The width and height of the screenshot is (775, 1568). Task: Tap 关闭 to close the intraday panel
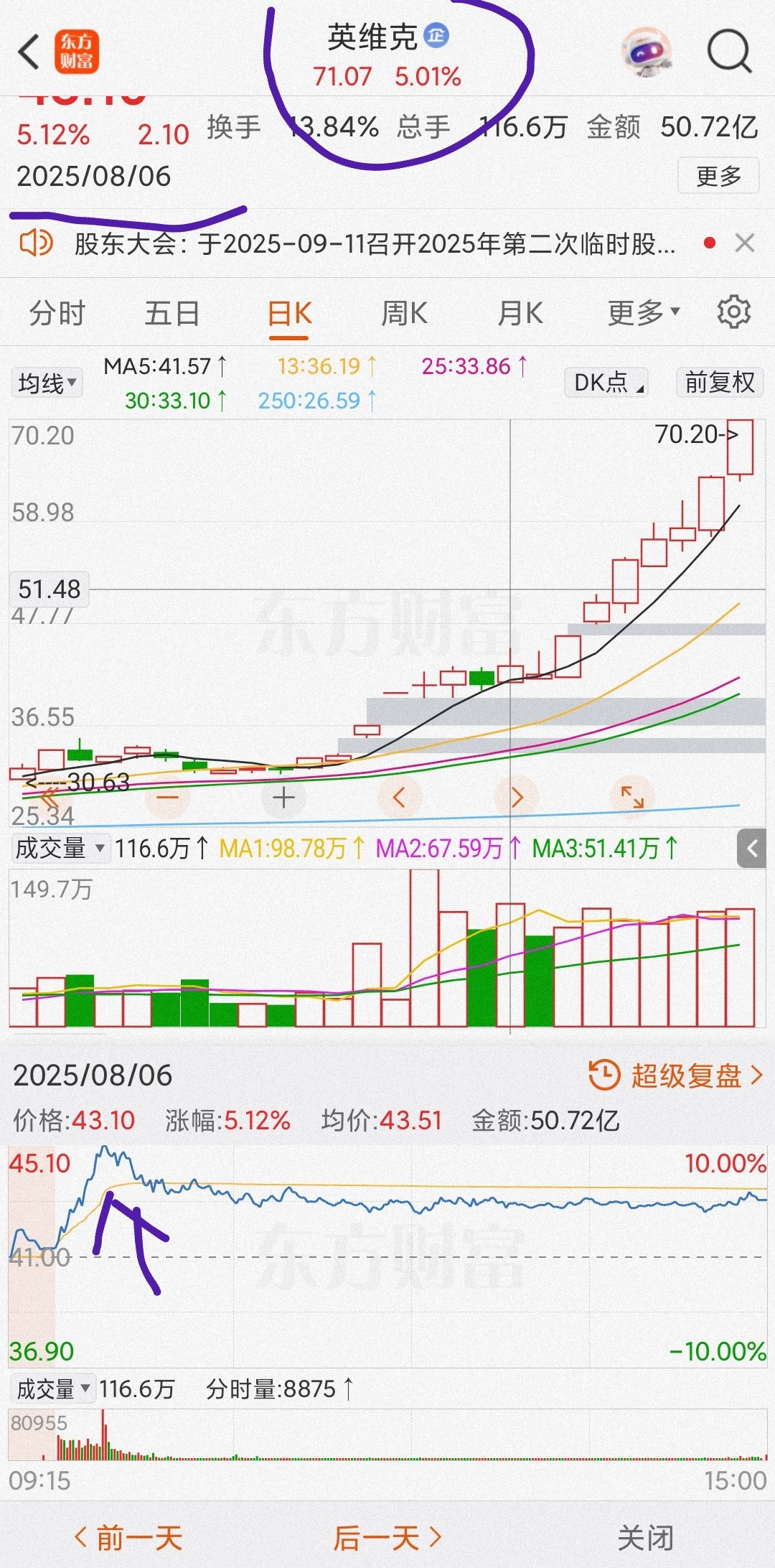pyautogui.click(x=646, y=1538)
